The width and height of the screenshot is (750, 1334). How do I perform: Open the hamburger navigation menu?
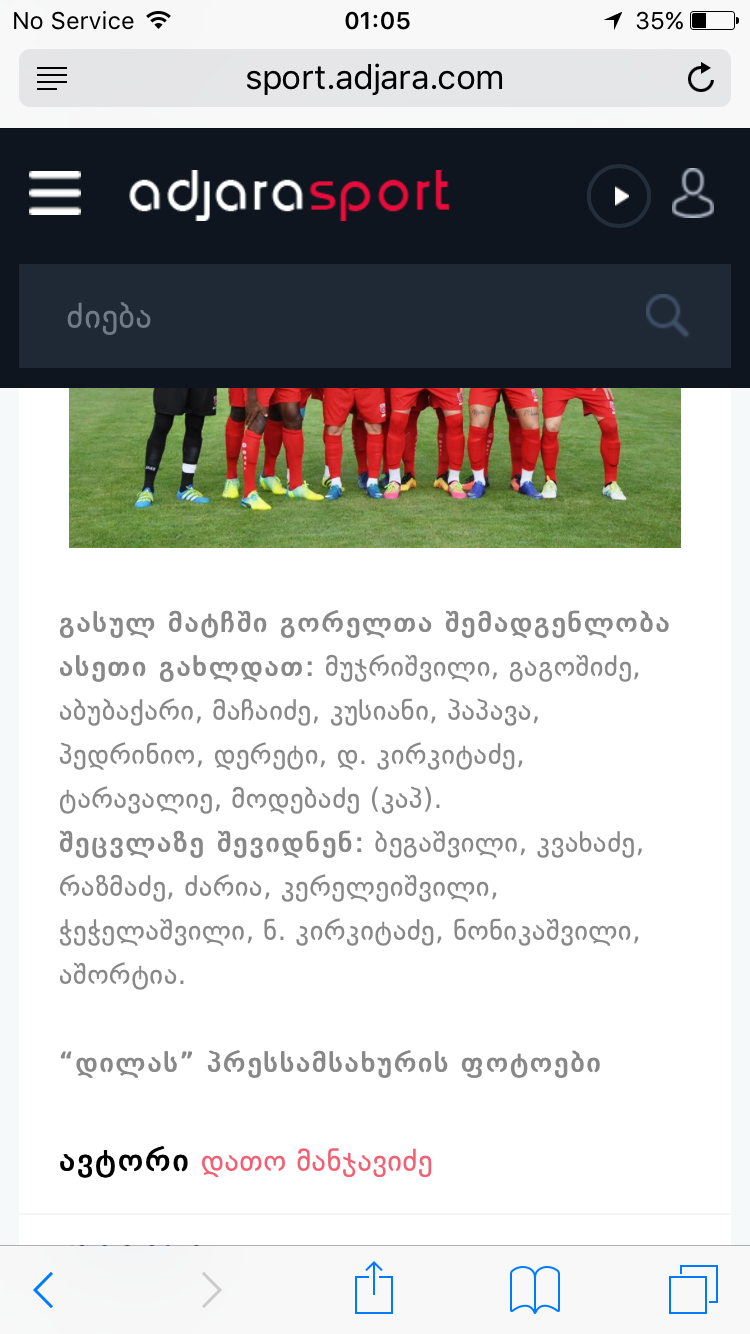click(55, 194)
